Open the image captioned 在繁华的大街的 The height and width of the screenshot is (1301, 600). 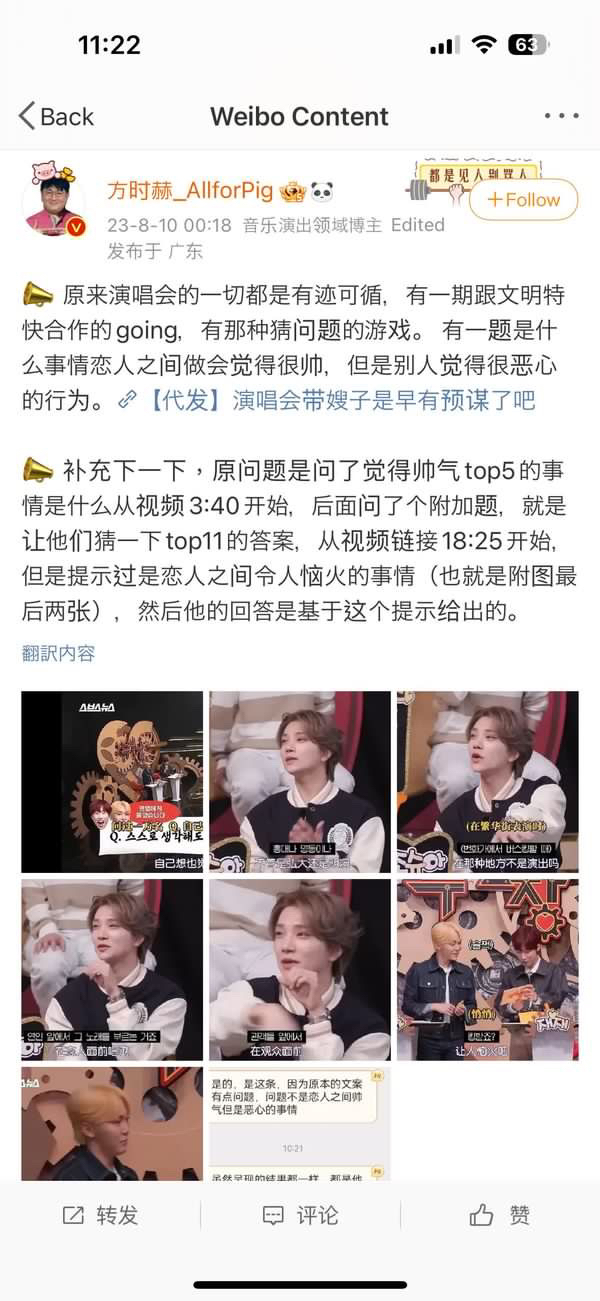(487, 781)
